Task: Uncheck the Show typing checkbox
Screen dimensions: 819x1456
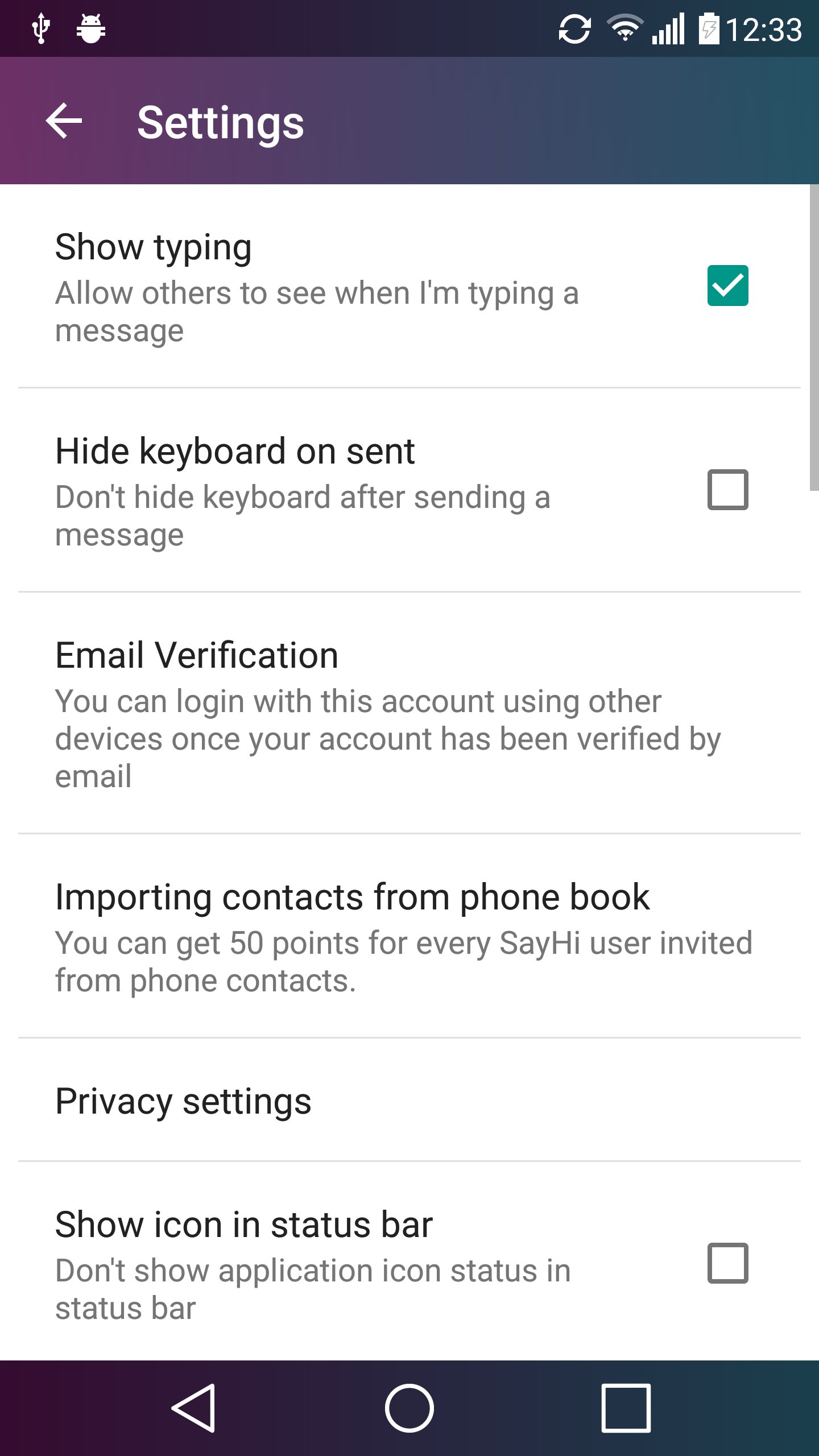Action: pos(727,286)
